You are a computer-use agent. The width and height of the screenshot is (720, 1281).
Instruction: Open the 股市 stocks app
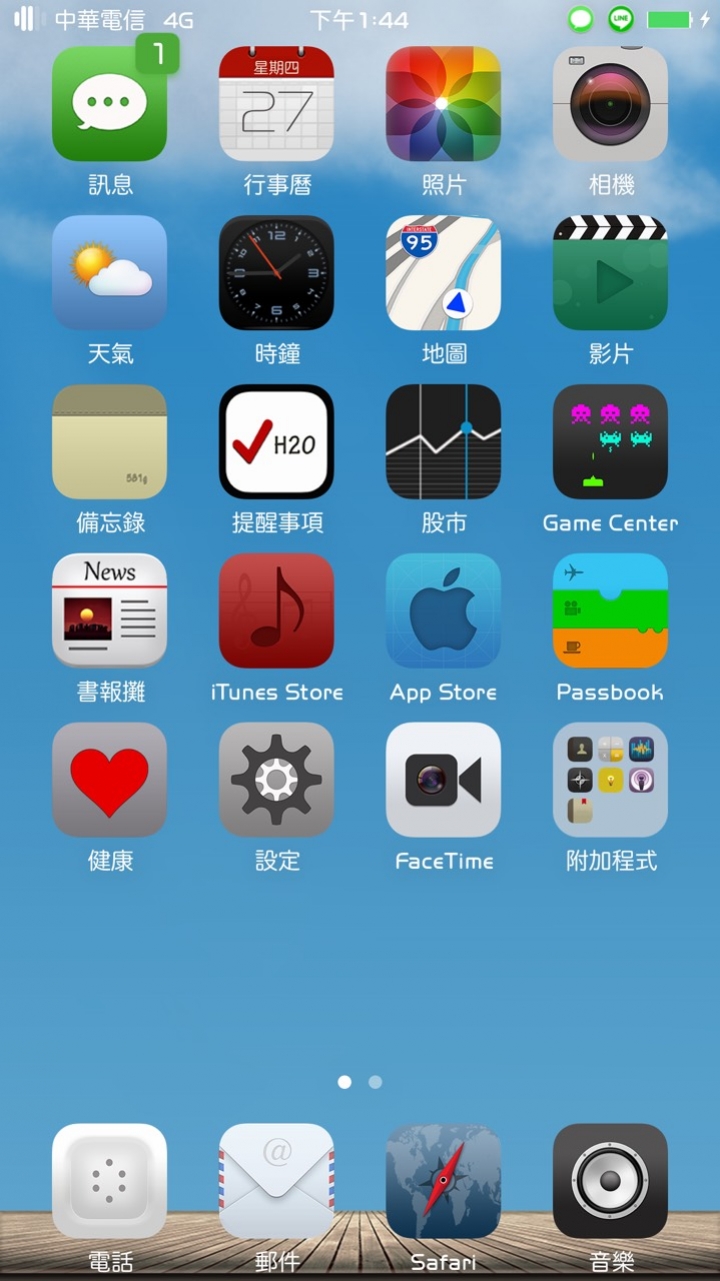click(x=443, y=442)
